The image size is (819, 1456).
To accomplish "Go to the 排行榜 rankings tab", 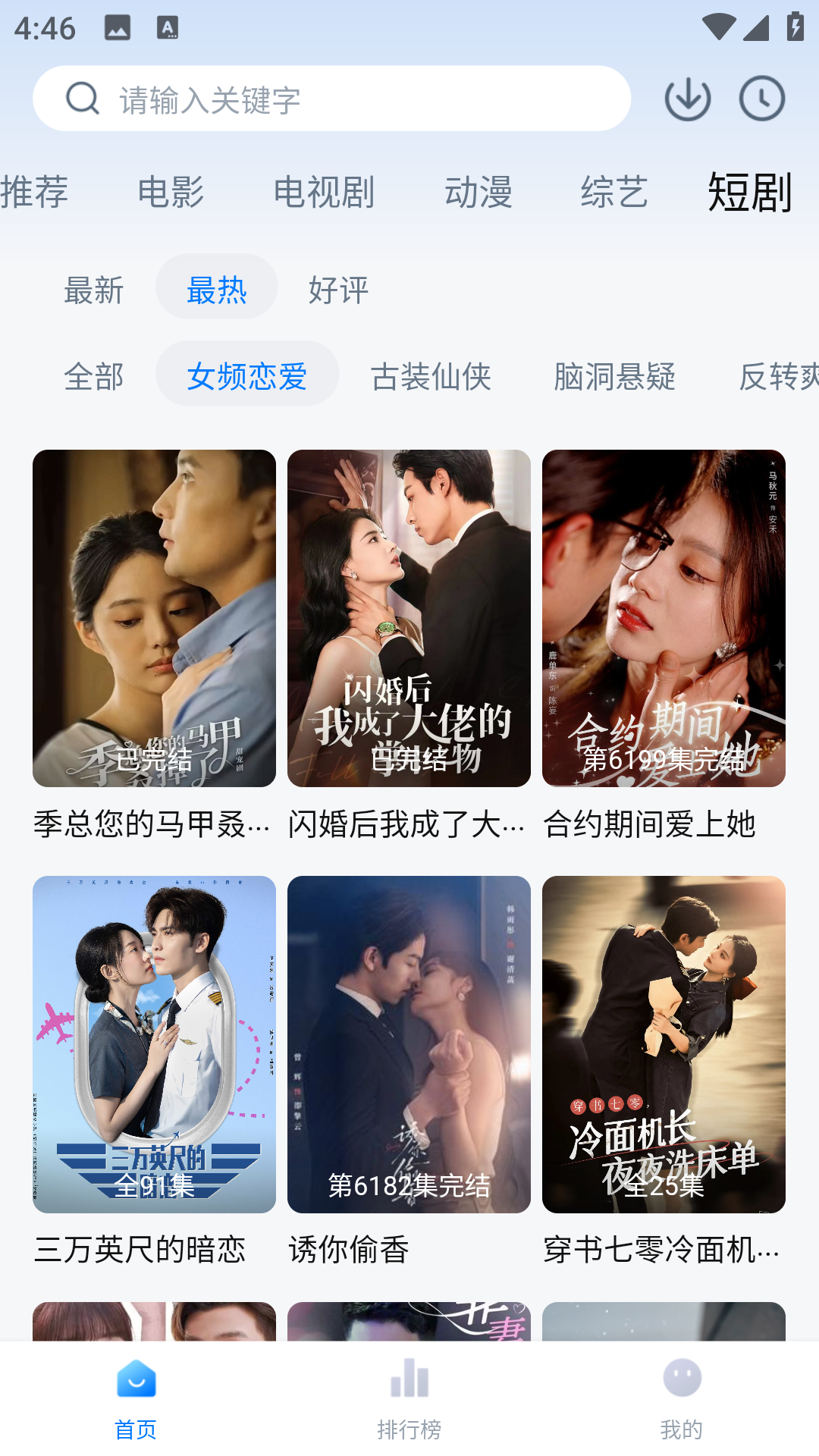I will pyautogui.click(x=409, y=1398).
